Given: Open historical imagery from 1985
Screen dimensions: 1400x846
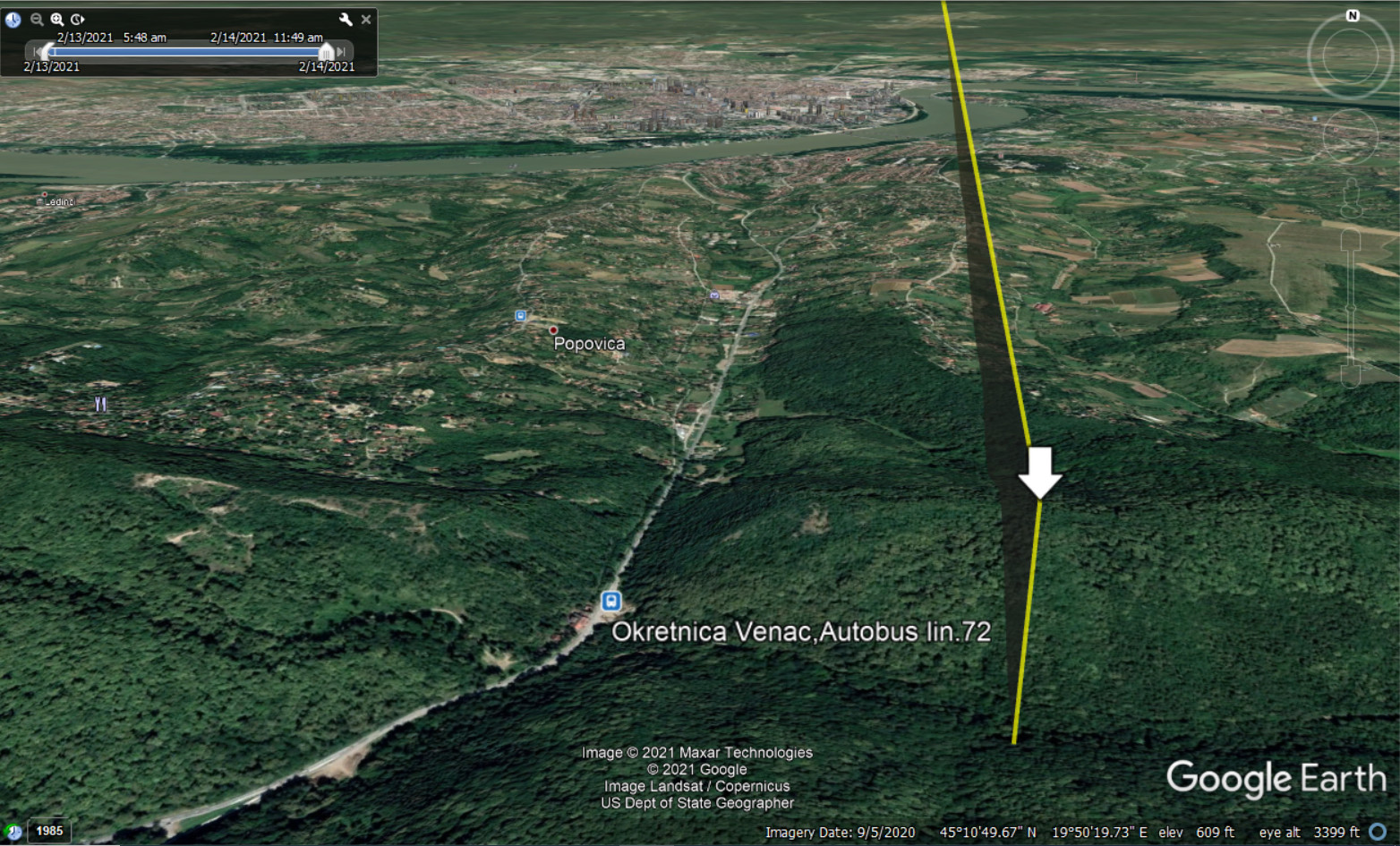Looking at the screenshot, I should pyautogui.click(x=48, y=831).
